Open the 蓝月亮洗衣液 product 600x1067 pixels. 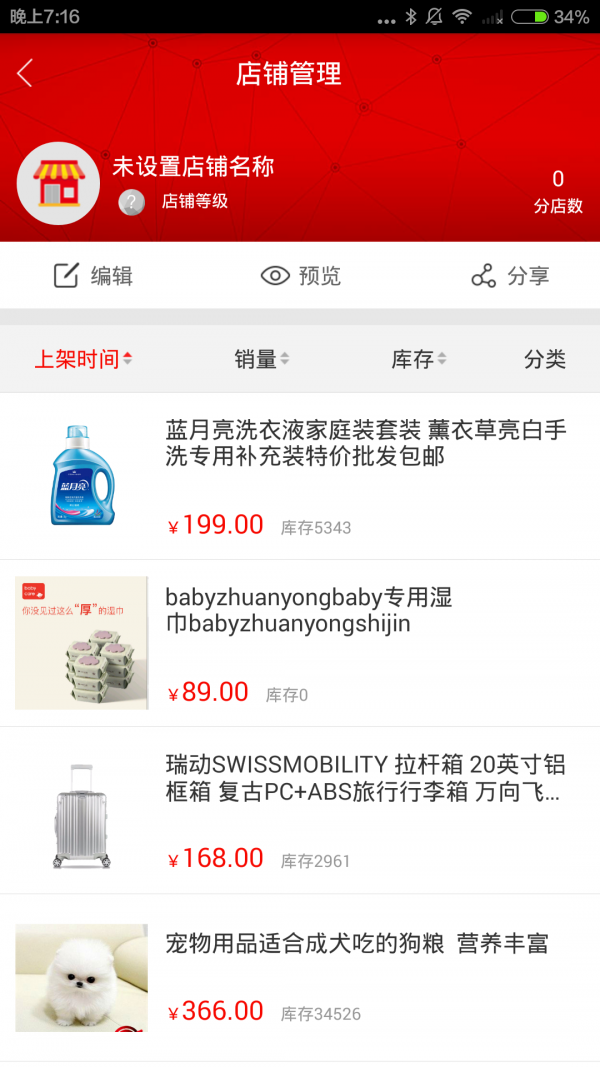click(300, 476)
